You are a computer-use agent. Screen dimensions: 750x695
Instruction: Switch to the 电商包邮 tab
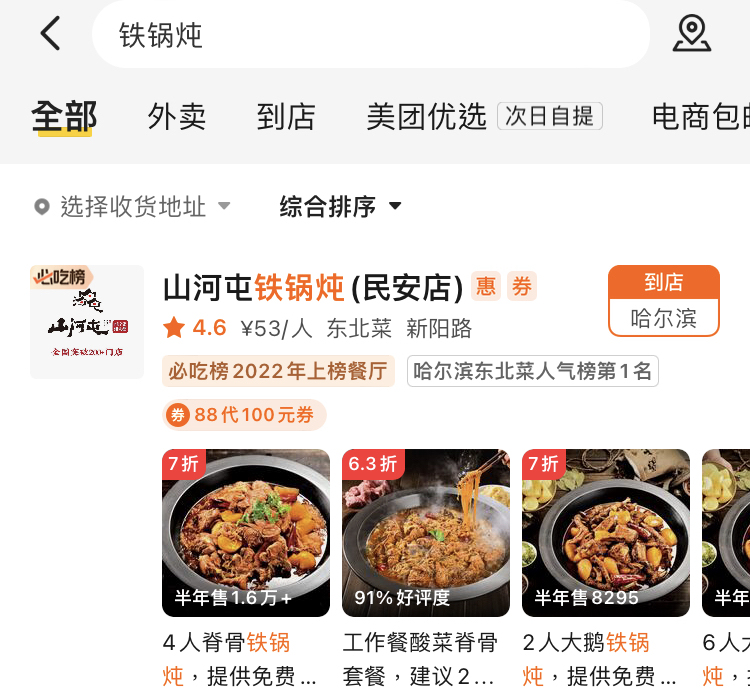tap(700, 116)
